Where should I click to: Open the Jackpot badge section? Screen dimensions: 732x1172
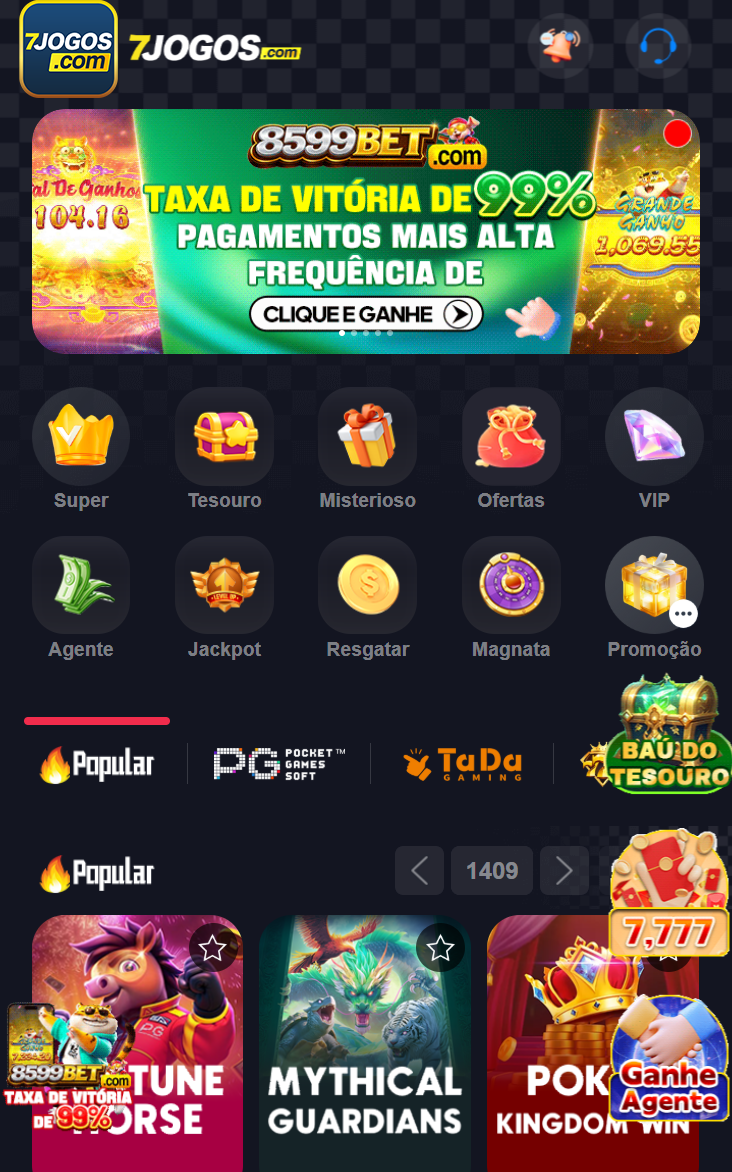[224, 585]
